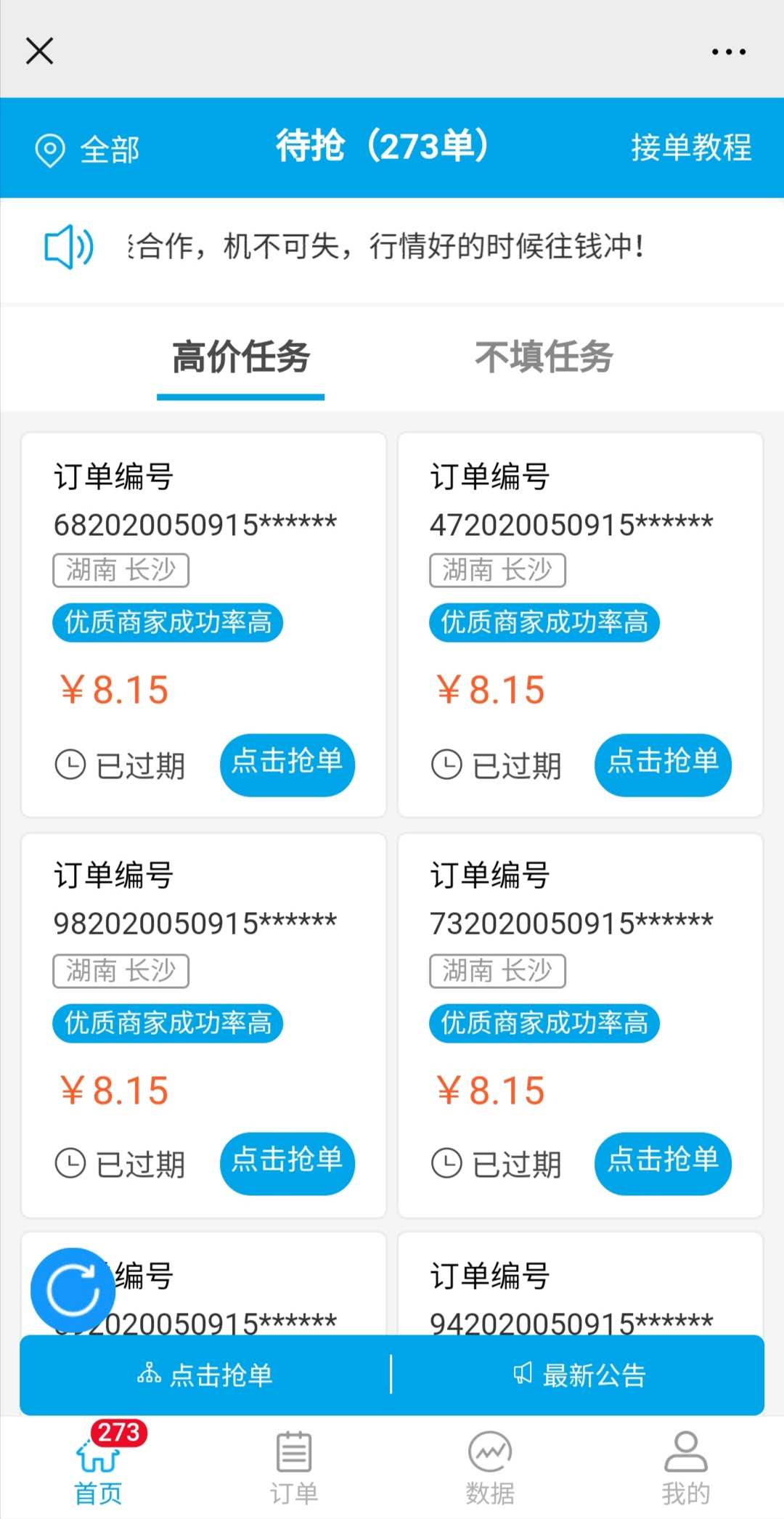784x1519 pixels.
Task: Open the 全部 location filter
Action: [x=87, y=150]
